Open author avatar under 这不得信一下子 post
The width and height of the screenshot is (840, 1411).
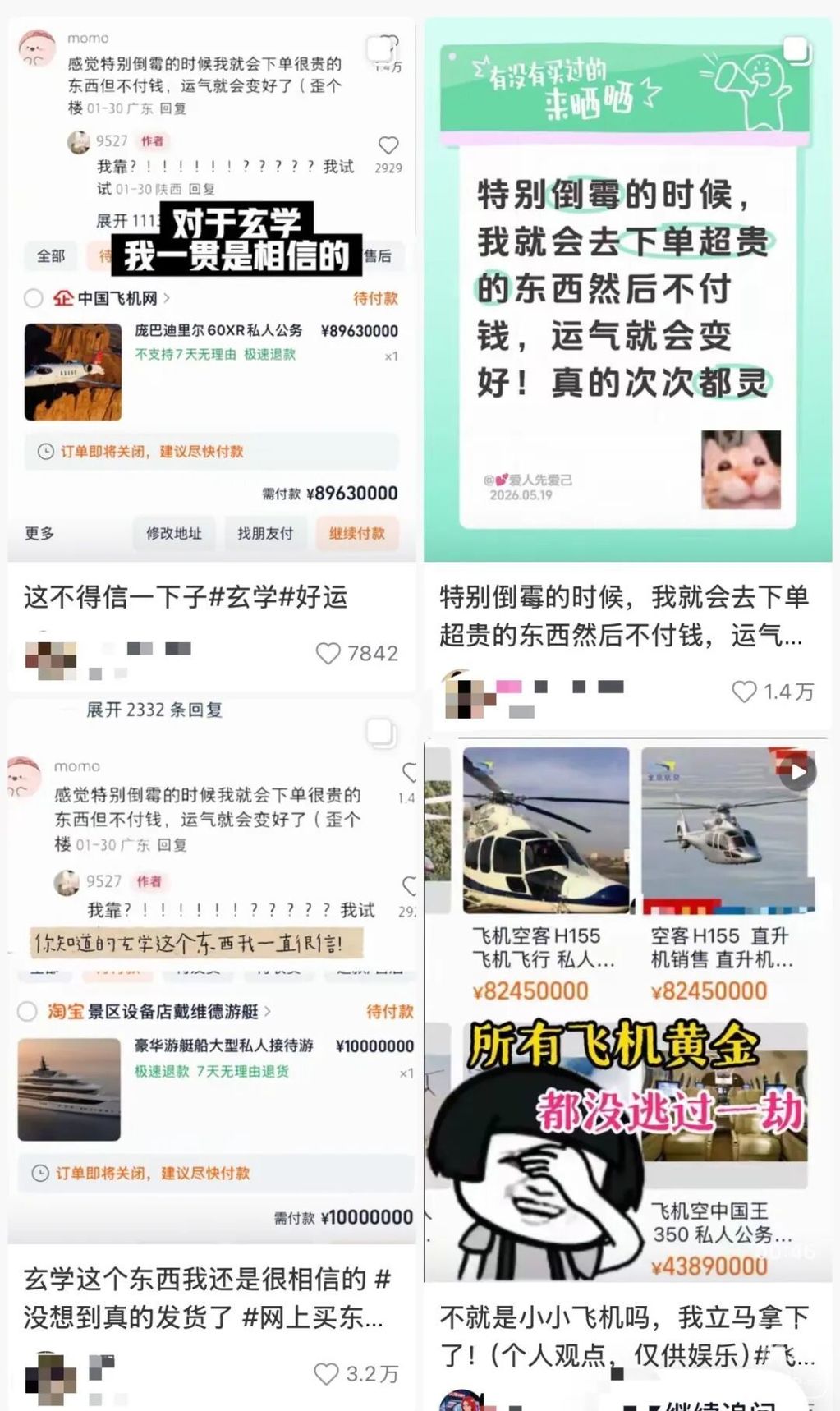coord(51,659)
